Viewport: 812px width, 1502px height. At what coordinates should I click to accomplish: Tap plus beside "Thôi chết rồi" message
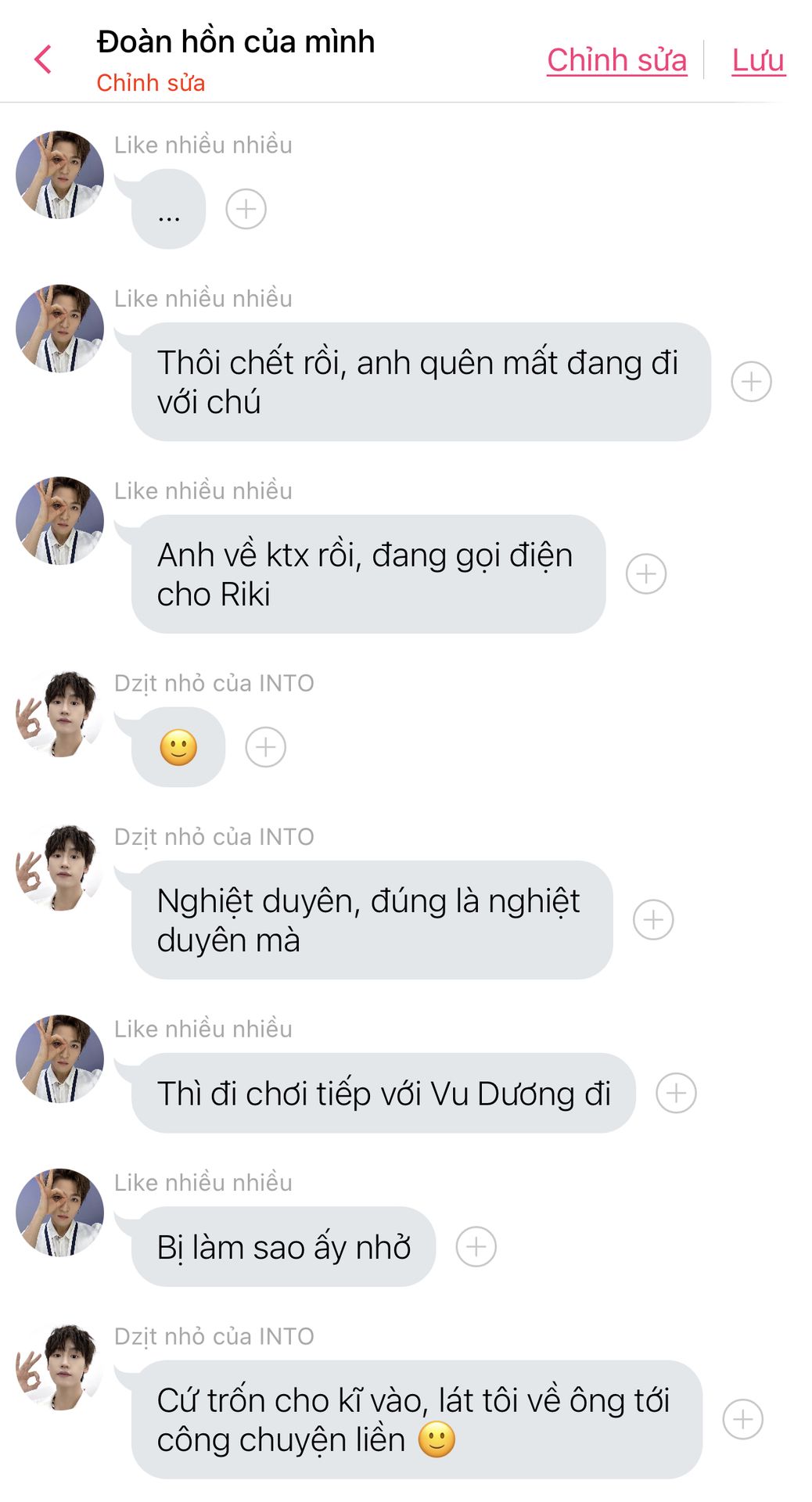coord(751,382)
